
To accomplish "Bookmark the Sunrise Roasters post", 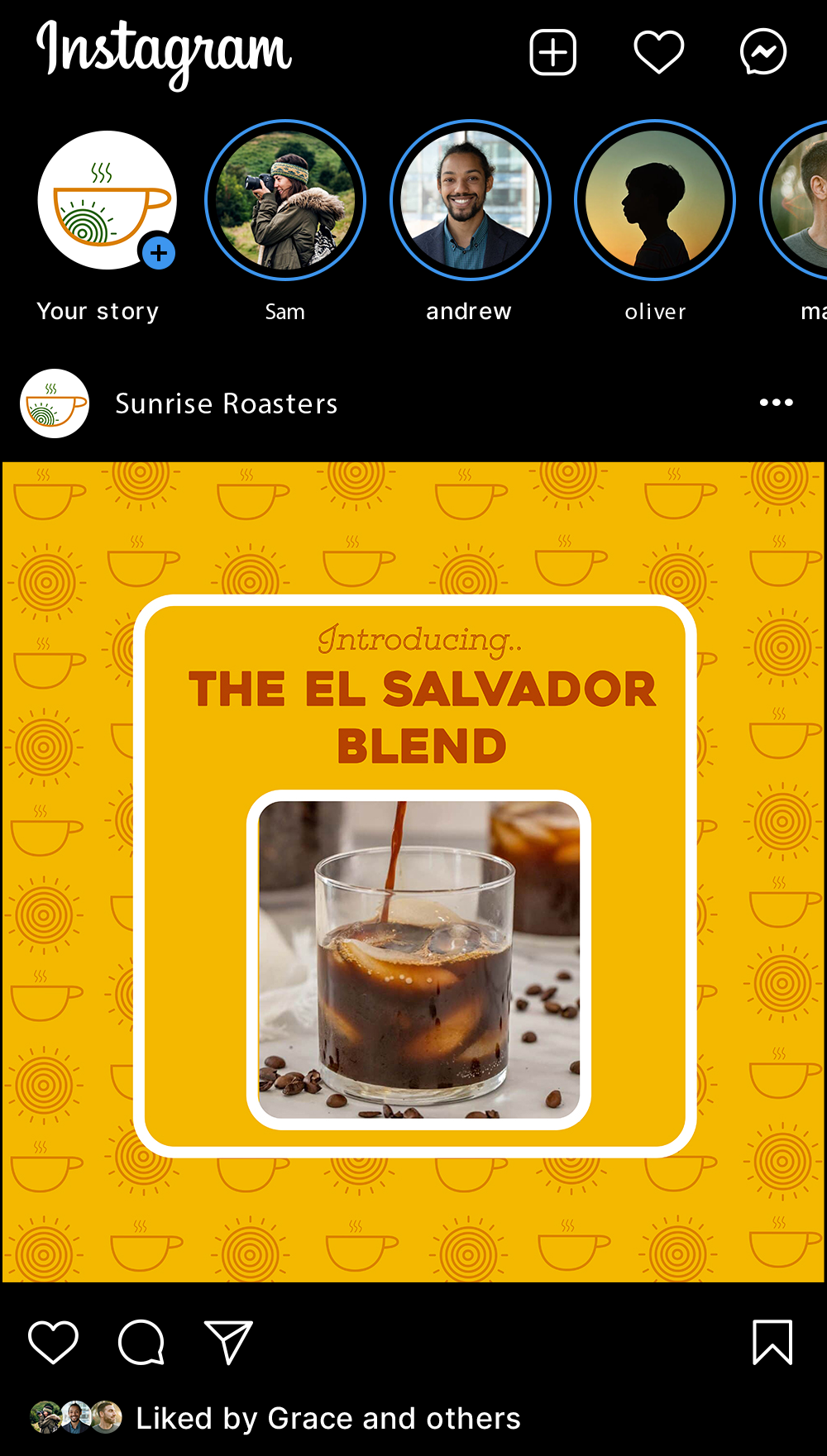I will click(x=772, y=1341).
